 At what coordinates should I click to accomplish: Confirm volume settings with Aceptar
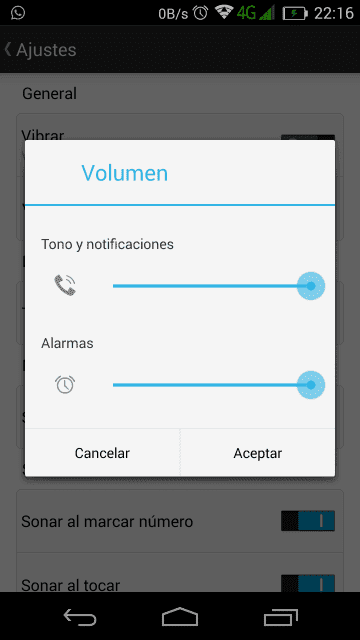[x=258, y=453]
